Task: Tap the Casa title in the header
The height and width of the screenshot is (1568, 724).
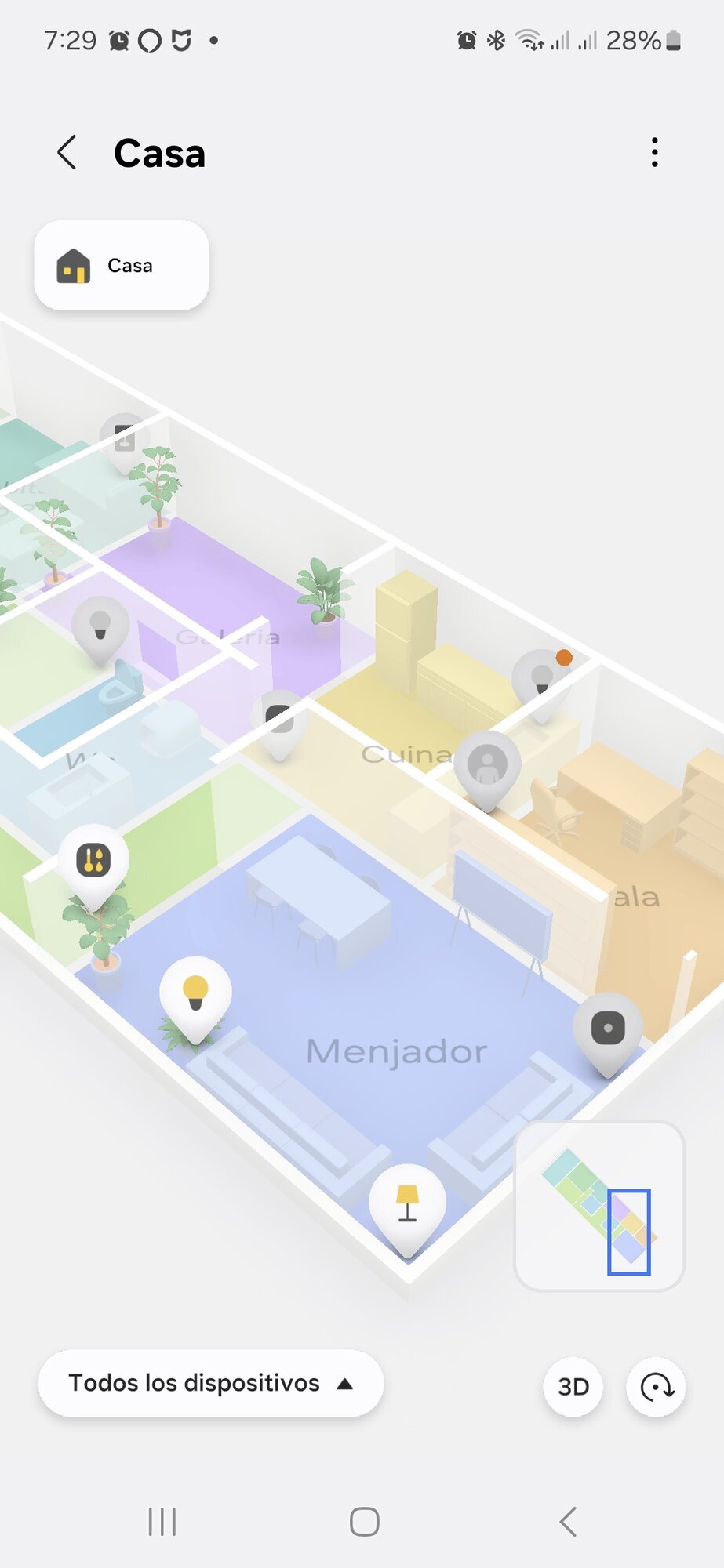Action: tap(159, 153)
